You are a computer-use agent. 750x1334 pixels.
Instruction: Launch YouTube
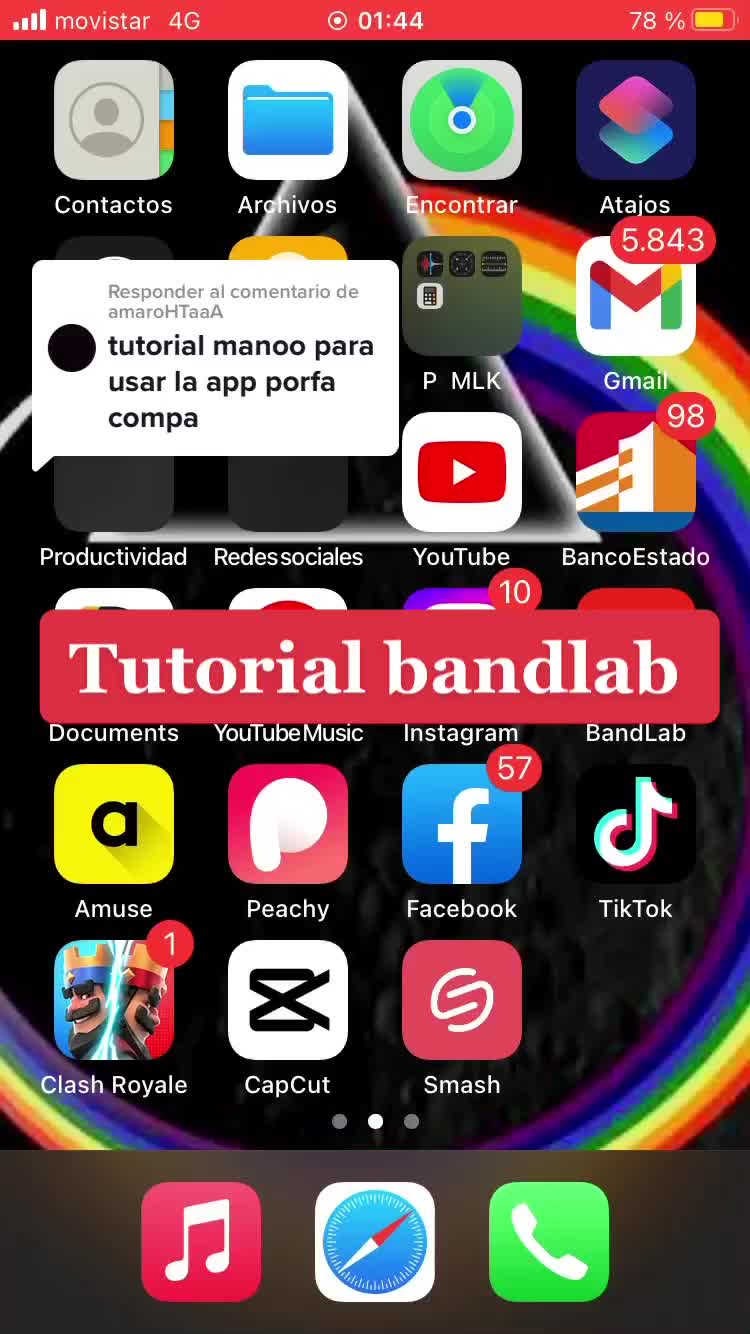tap(461, 471)
